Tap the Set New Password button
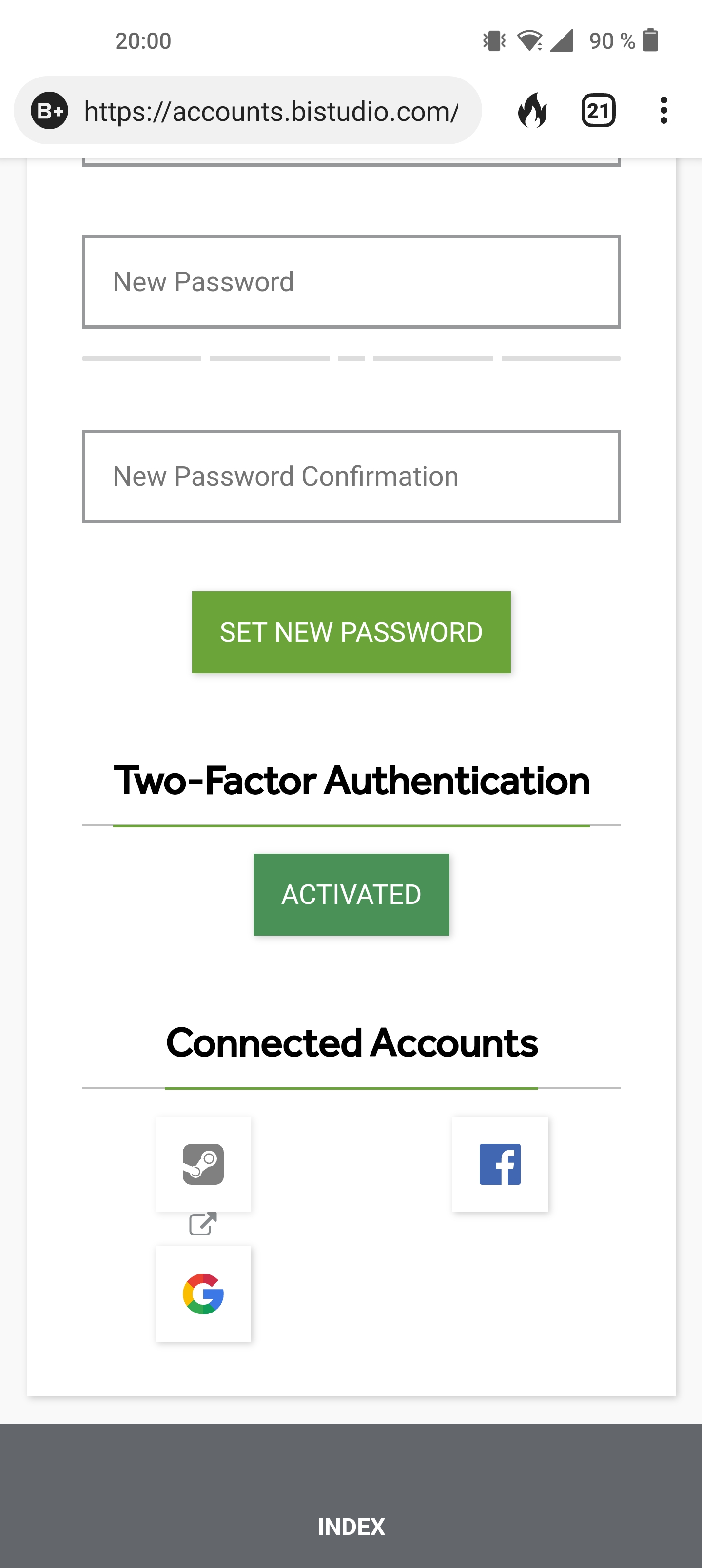Screen dimensions: 702x1568 point(351,632)
